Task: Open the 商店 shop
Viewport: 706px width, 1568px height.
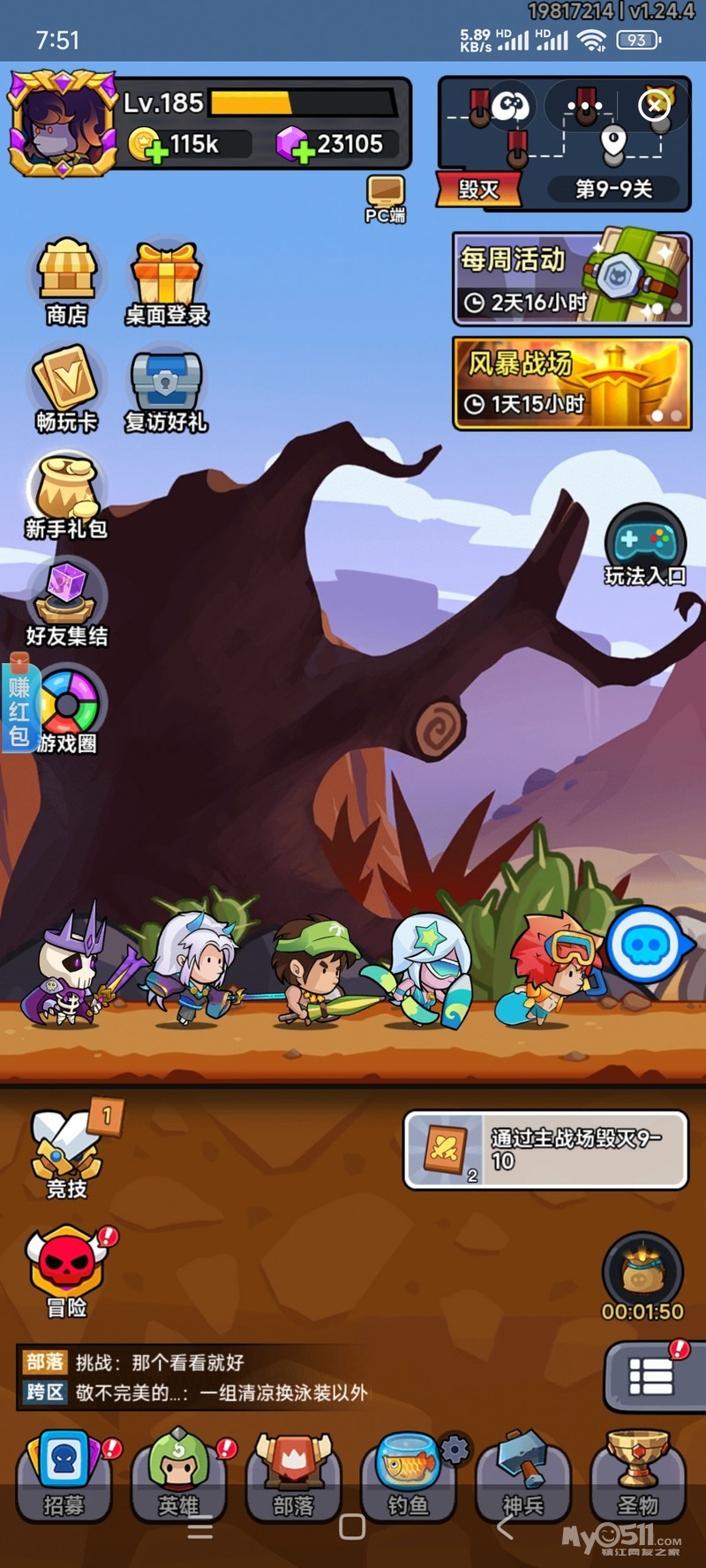Action: click(x=67, y=282)
